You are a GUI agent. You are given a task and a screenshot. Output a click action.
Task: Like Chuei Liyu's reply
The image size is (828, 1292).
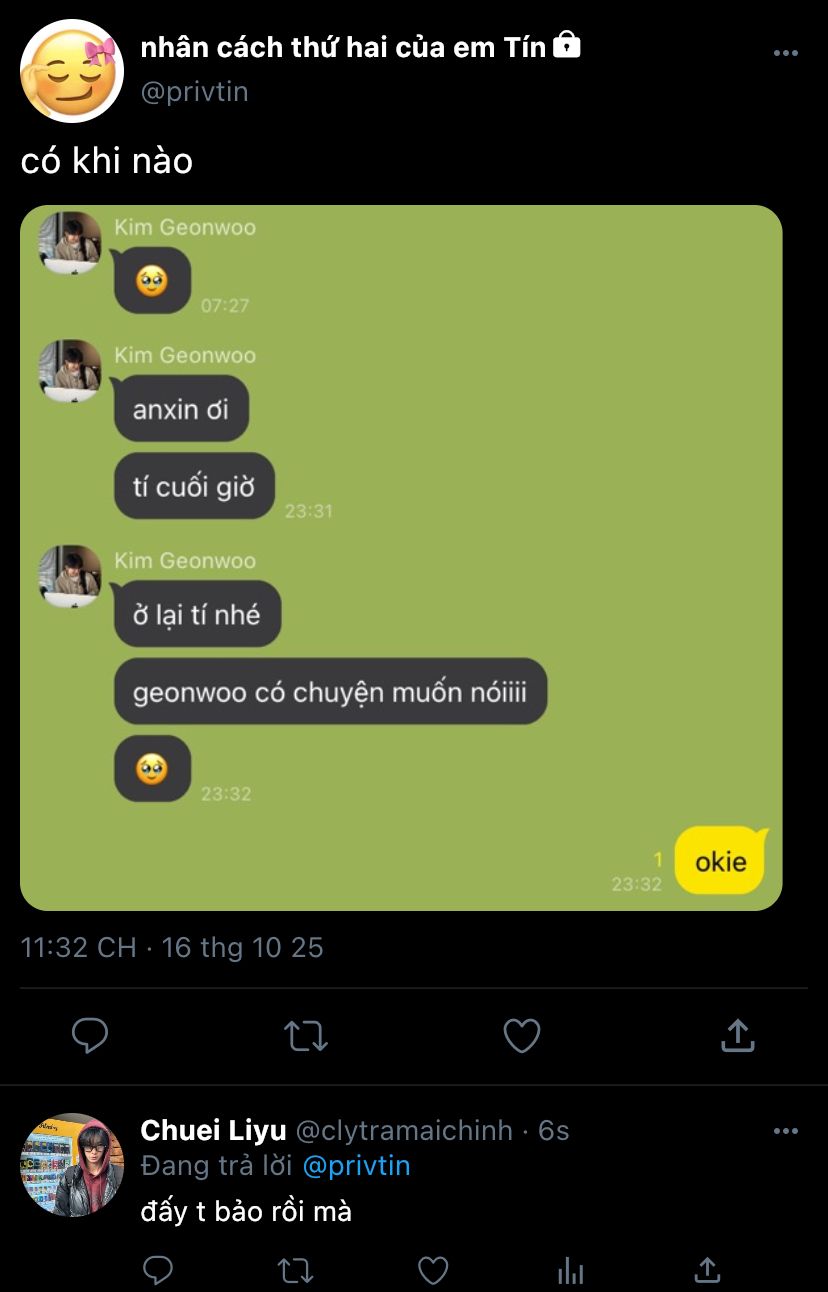tap(432, 1270)
